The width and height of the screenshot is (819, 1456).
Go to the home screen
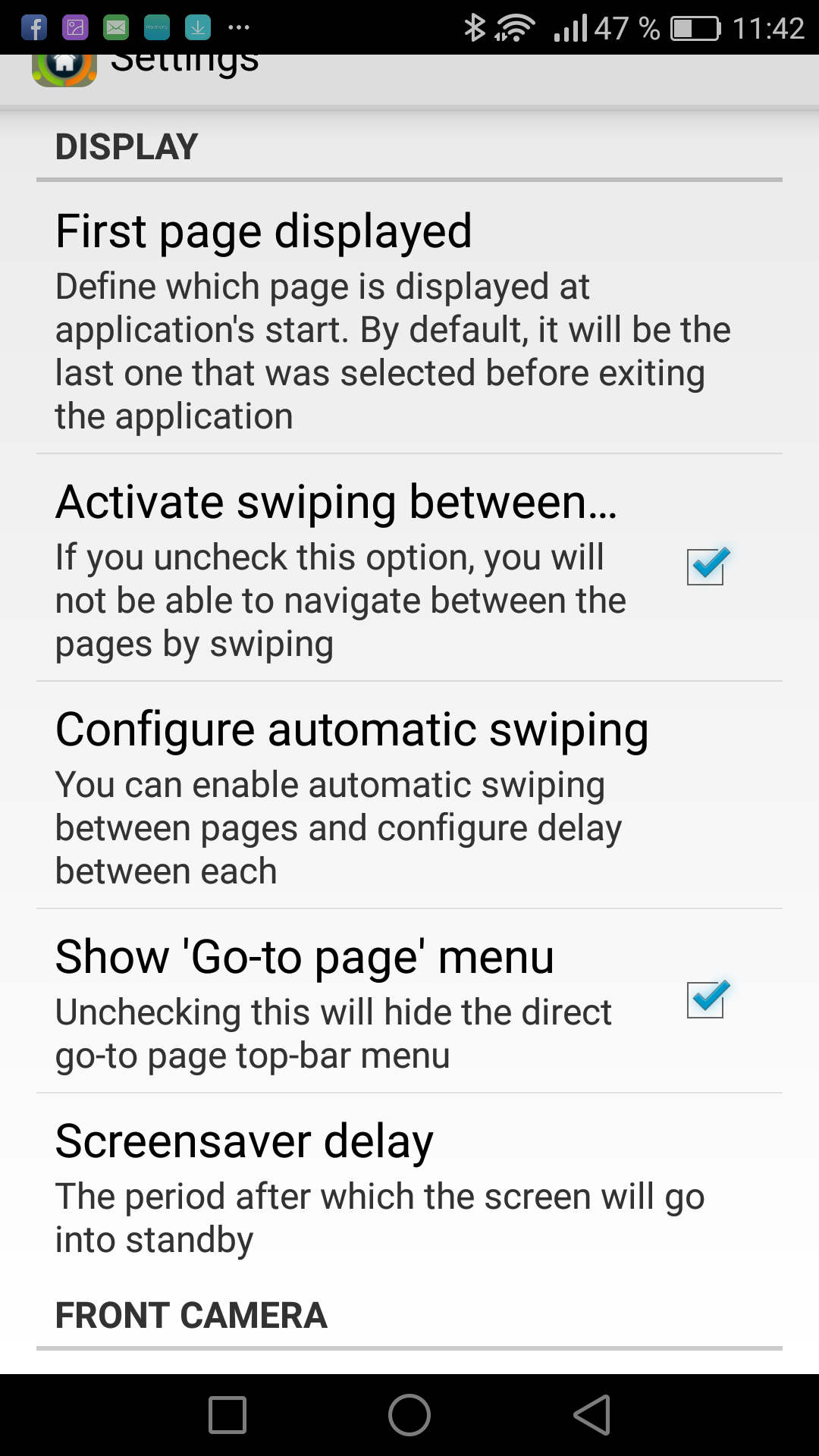coord(409,1415)
